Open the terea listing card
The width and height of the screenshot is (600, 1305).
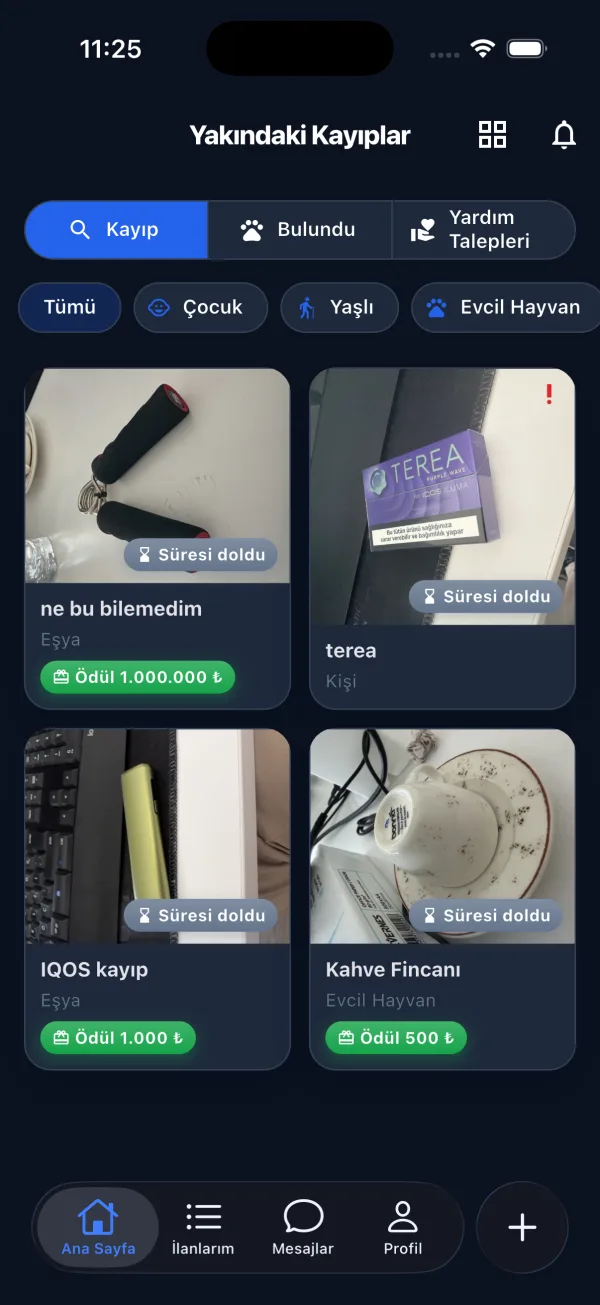442,538
